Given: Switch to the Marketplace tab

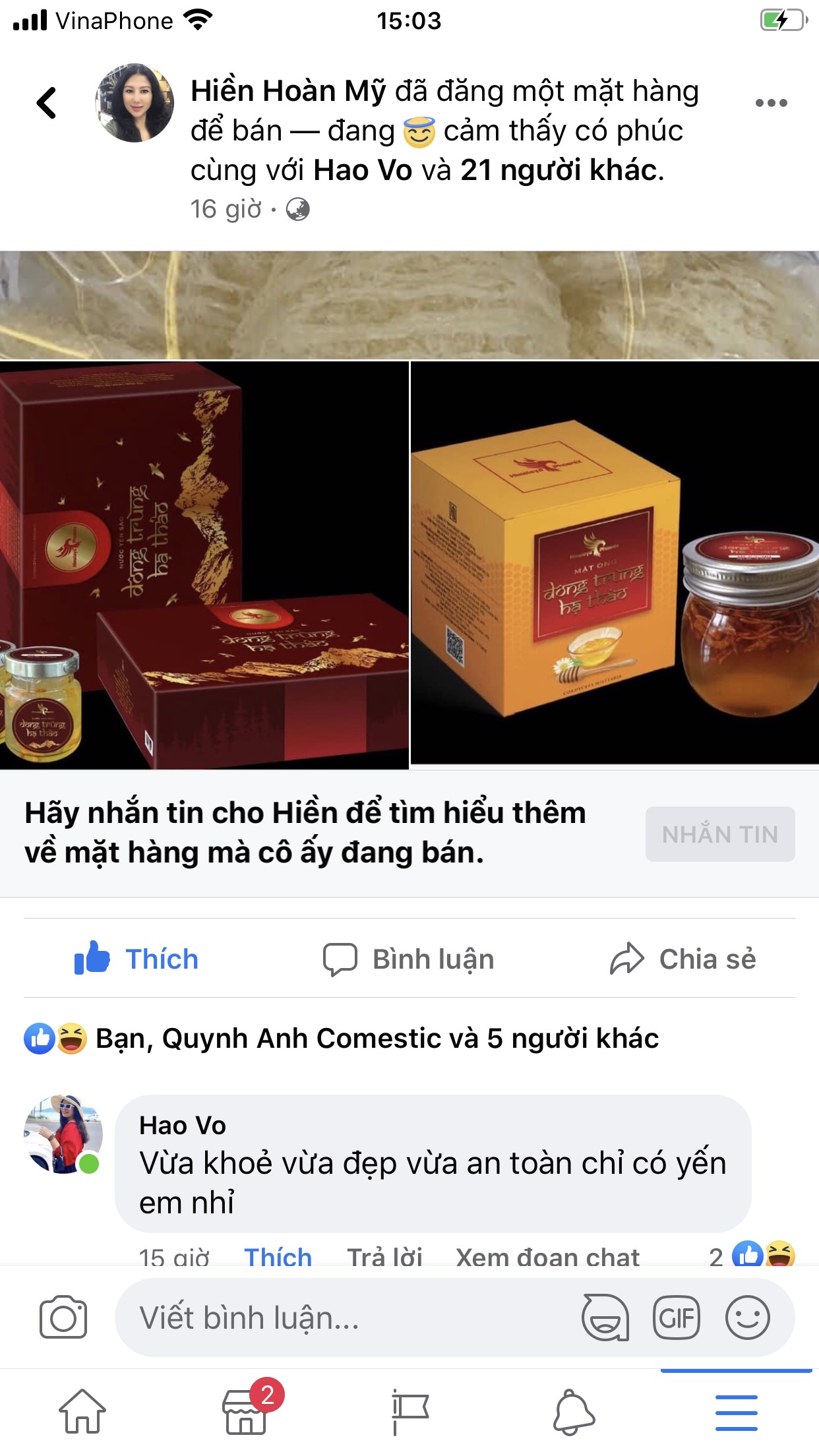Looking at the screenshot, I should click(x=247, y=1411).
